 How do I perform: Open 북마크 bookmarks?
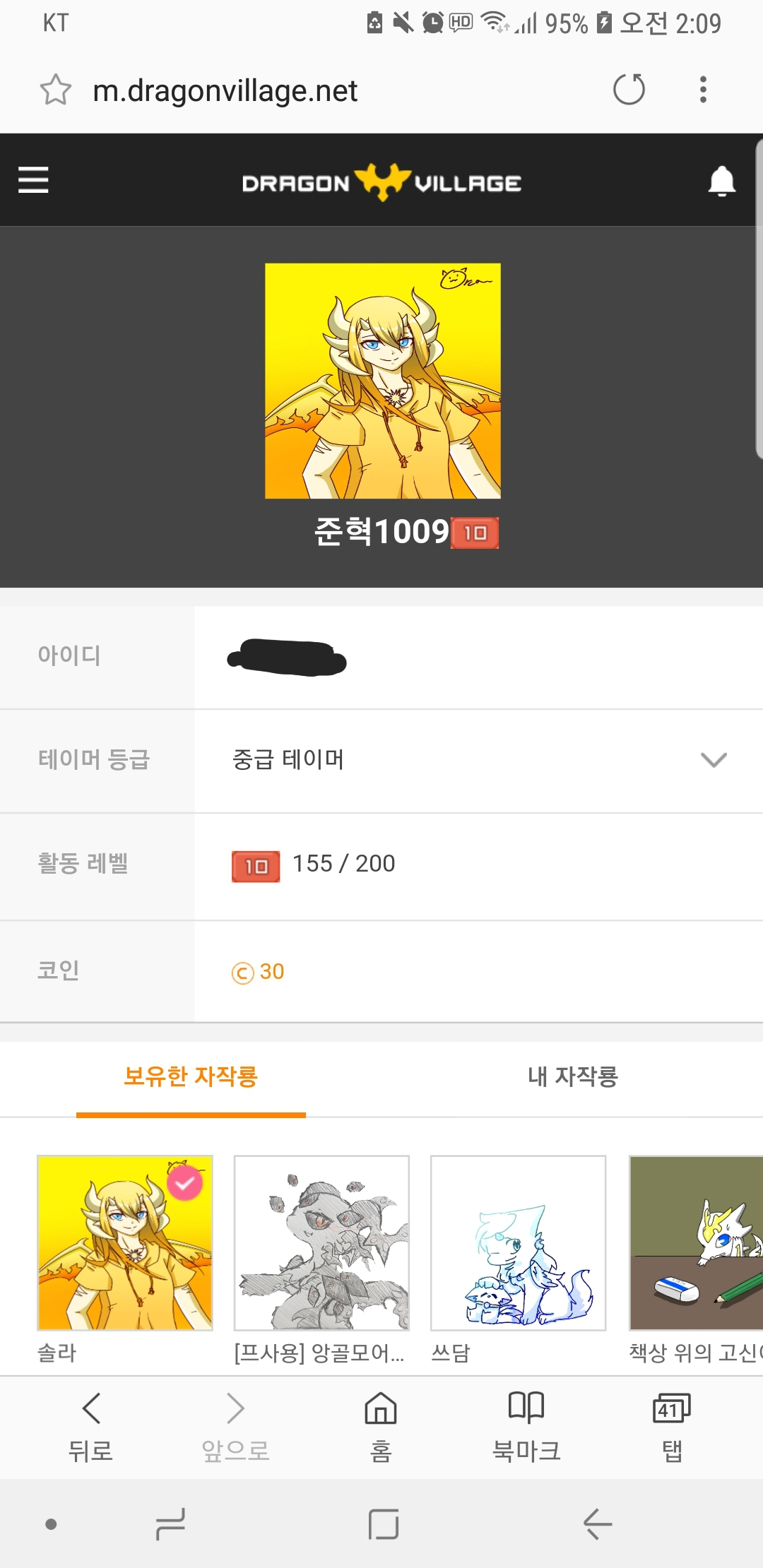pos(526,1423)
